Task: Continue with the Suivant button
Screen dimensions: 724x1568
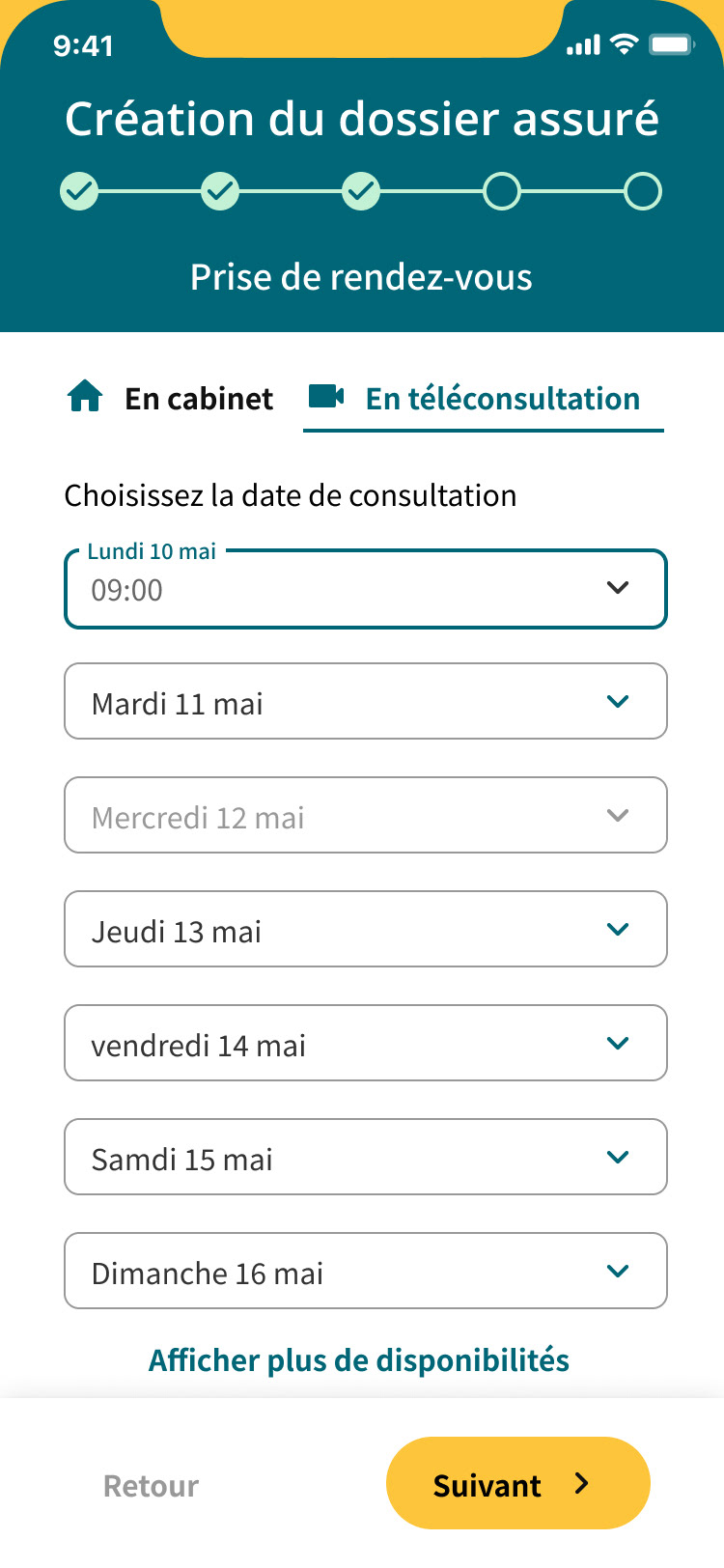Action: 518,1483
